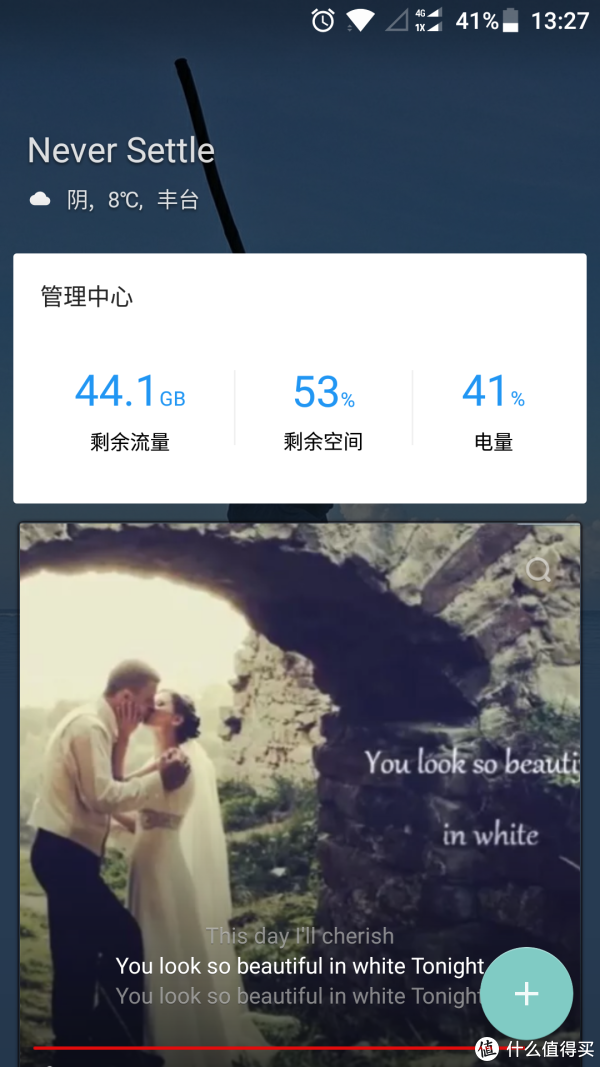Screen dimensions: 600x1067
Task: Tap the floating plus button
Action: (x=526, y=994)
